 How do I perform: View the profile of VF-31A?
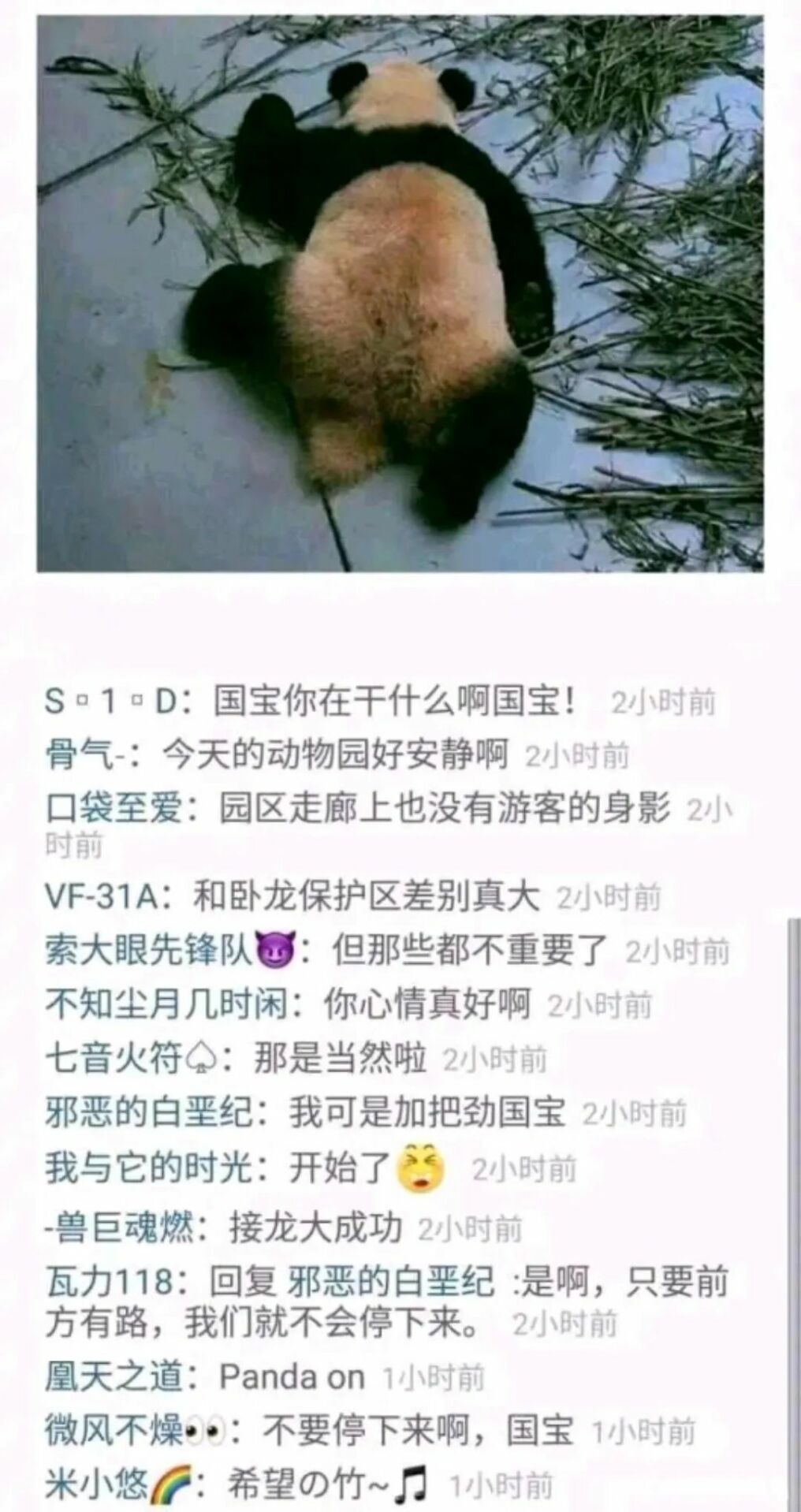click(x=102, y=897)
